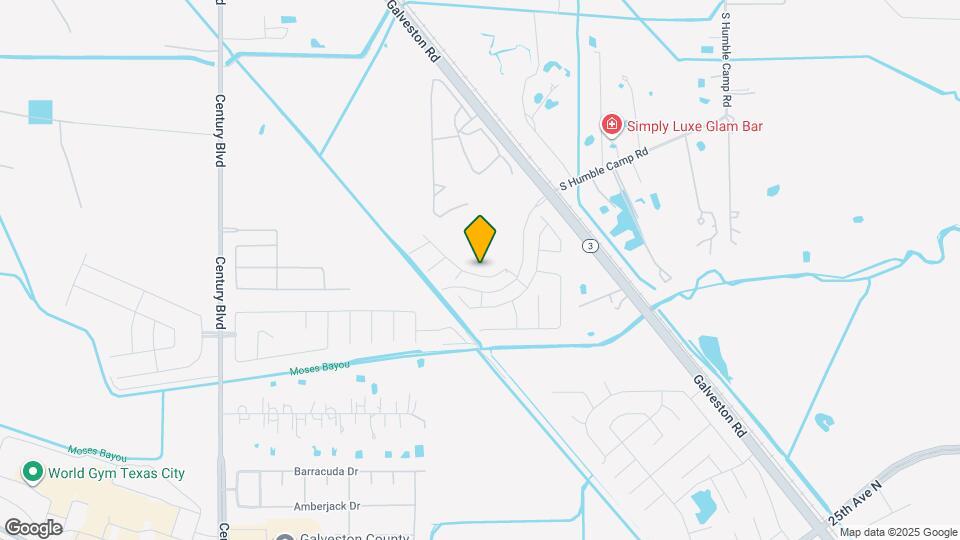Select the World Gym Texas City pin
960x540 pixels.
coord(33,471)
